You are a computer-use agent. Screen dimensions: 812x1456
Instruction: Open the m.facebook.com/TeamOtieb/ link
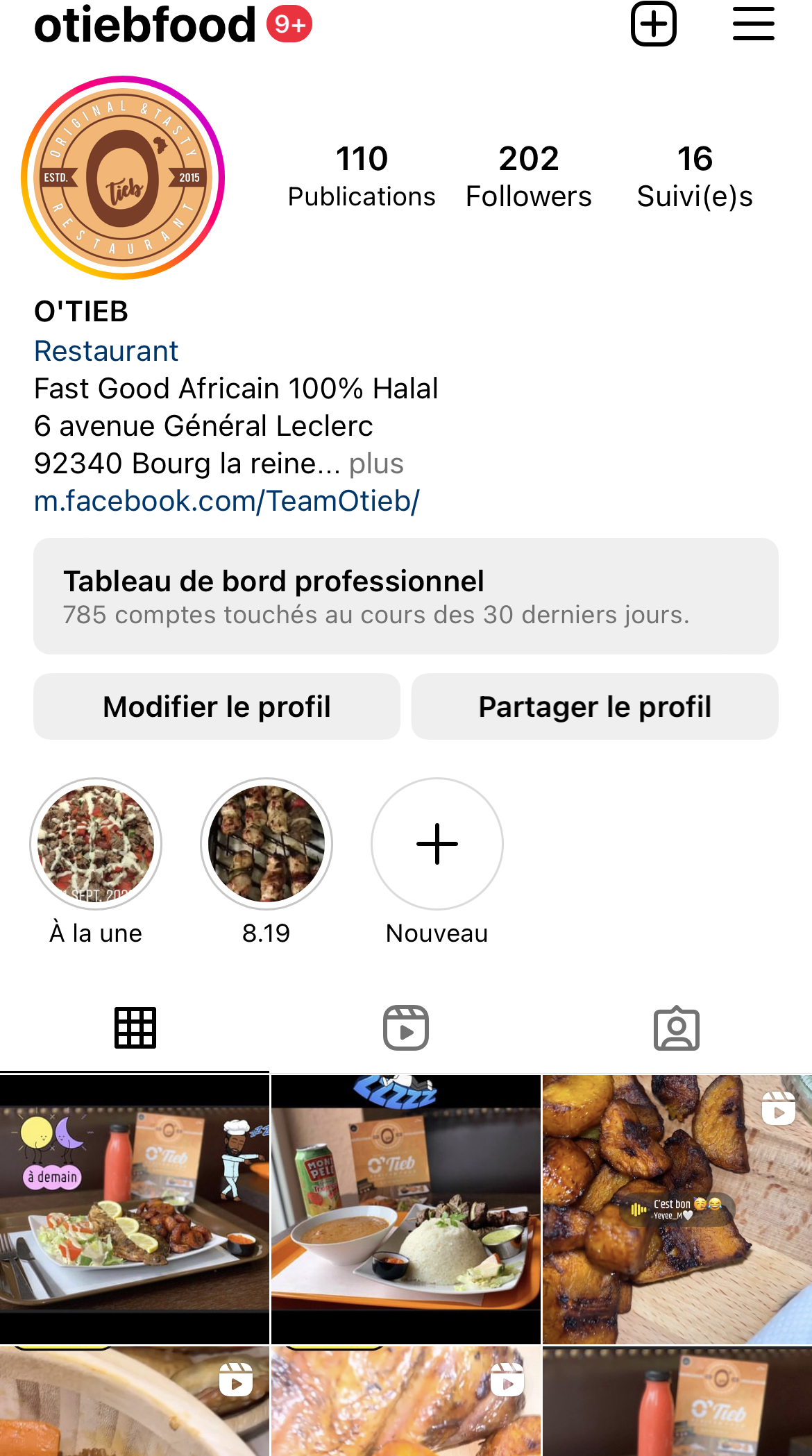point(227,501)
